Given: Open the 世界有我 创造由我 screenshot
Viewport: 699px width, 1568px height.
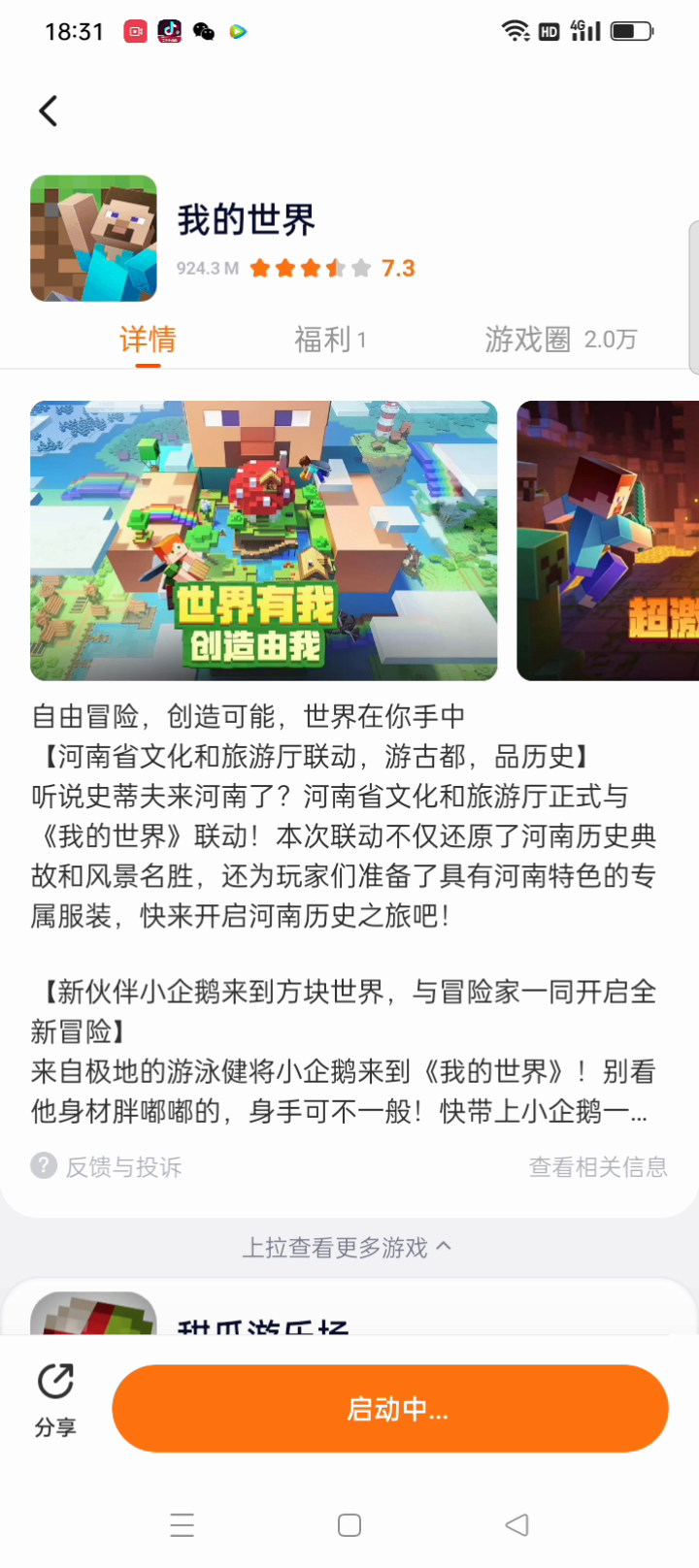Looking at the screenshot, I should [x=263, y=540].
